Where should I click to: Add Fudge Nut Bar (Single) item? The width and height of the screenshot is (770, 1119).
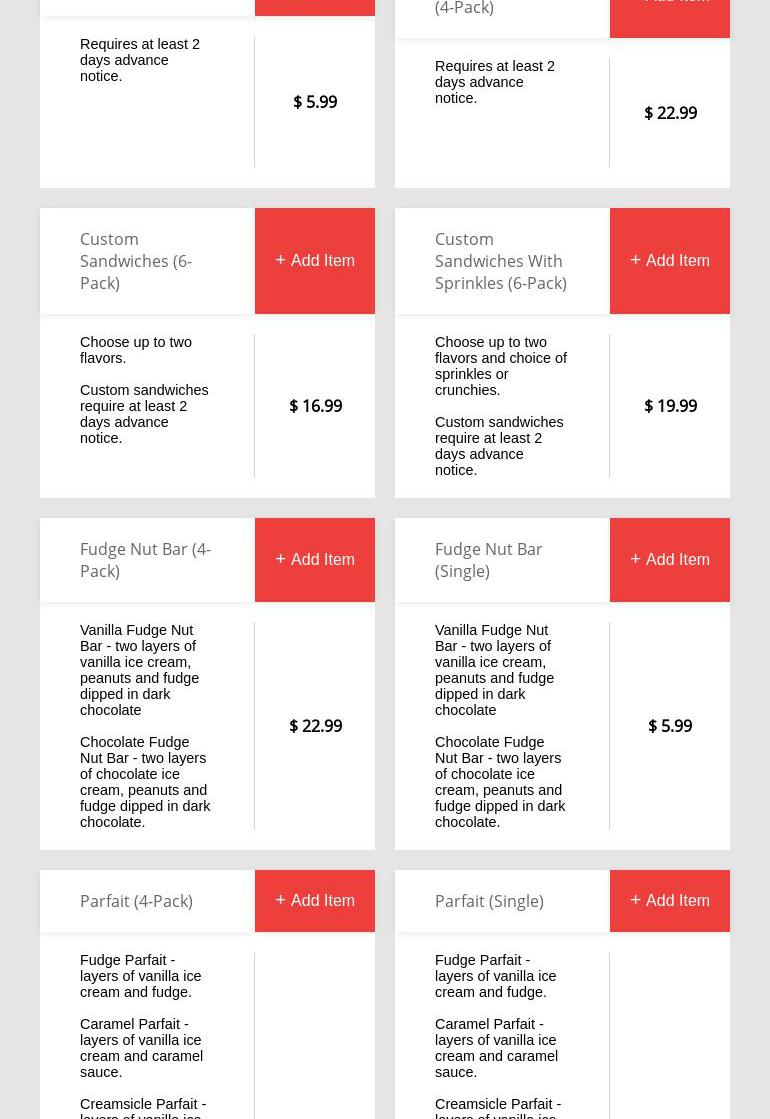(x=670, y=560)
